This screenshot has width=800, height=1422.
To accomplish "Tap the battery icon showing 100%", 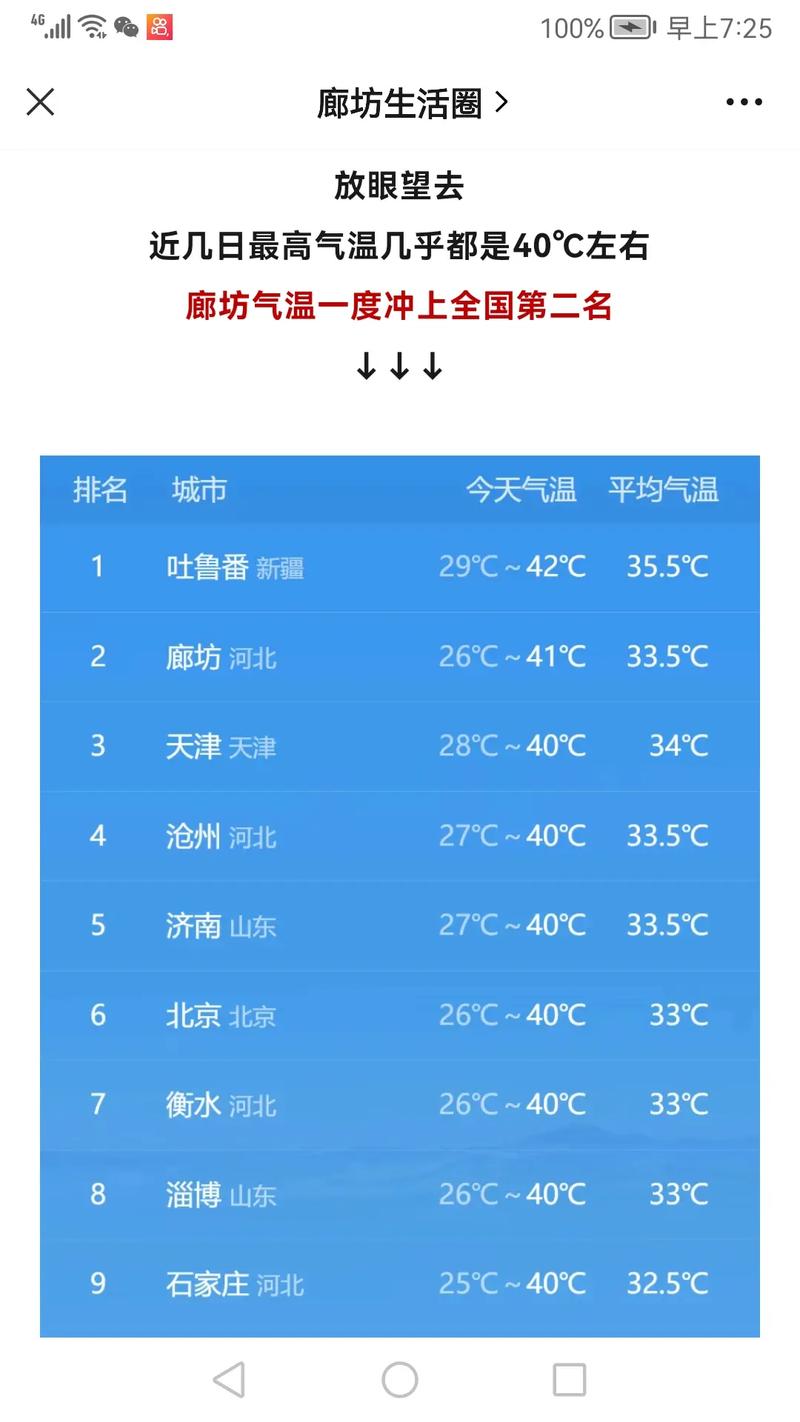I will (x=630, y=29).
